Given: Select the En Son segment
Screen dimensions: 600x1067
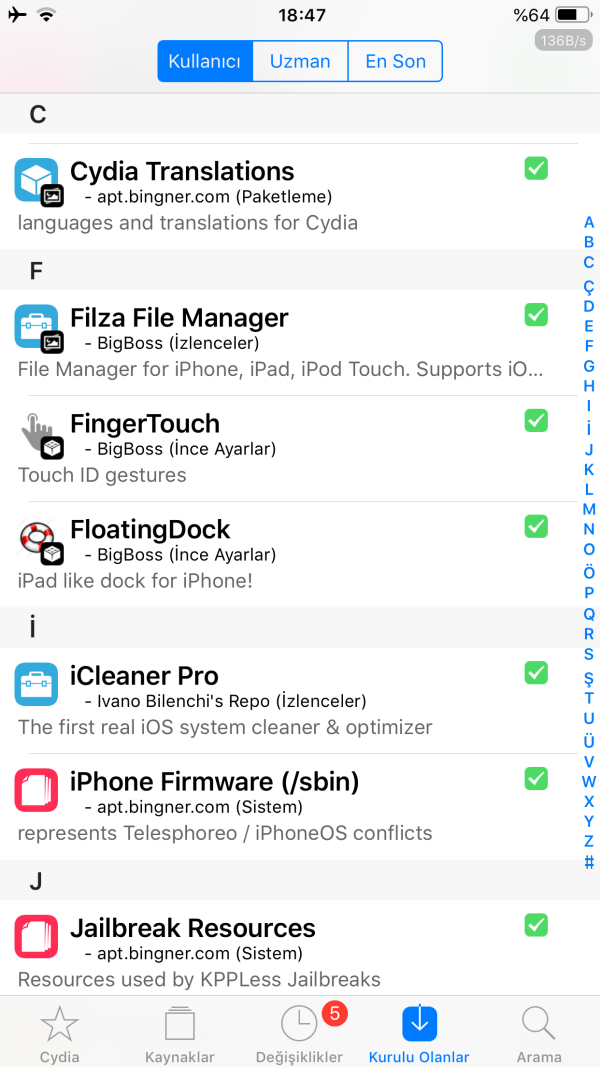Looking at the screenshot, I should pyautogui.click(x=395, y=61).
